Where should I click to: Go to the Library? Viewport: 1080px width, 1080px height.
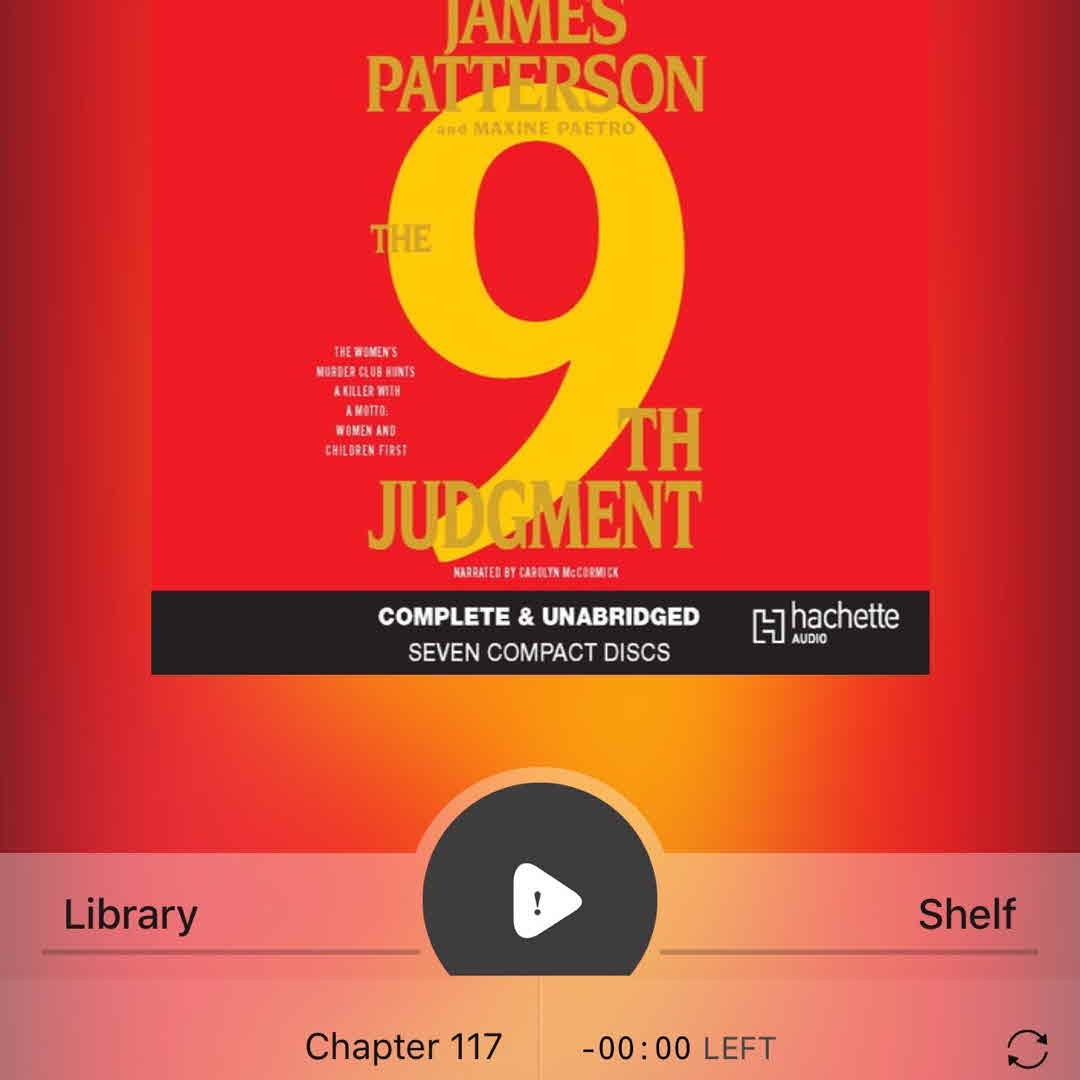tap(131, 915)
